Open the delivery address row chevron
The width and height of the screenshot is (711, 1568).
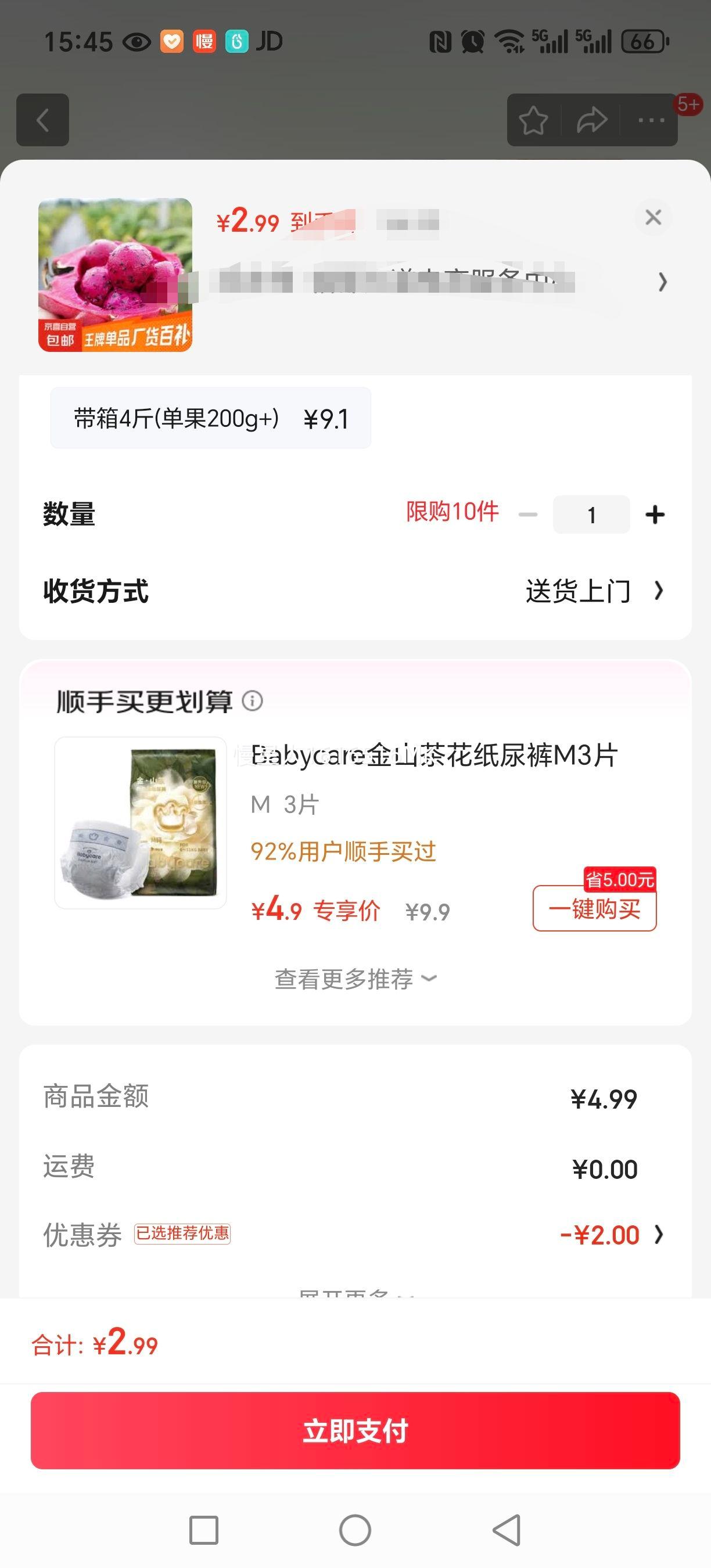point(662,282)
